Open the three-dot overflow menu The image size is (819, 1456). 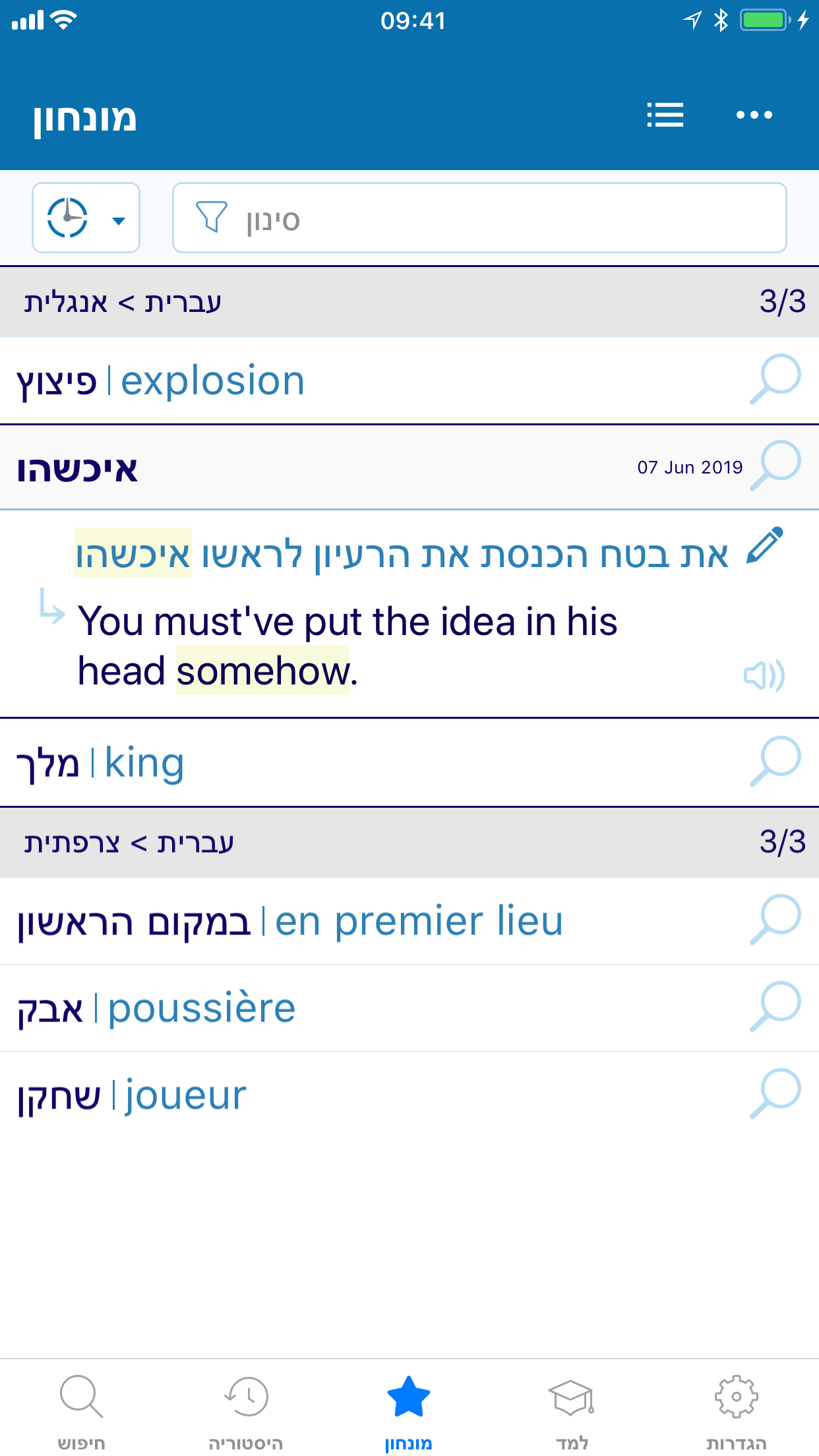(x=754, y=115)
